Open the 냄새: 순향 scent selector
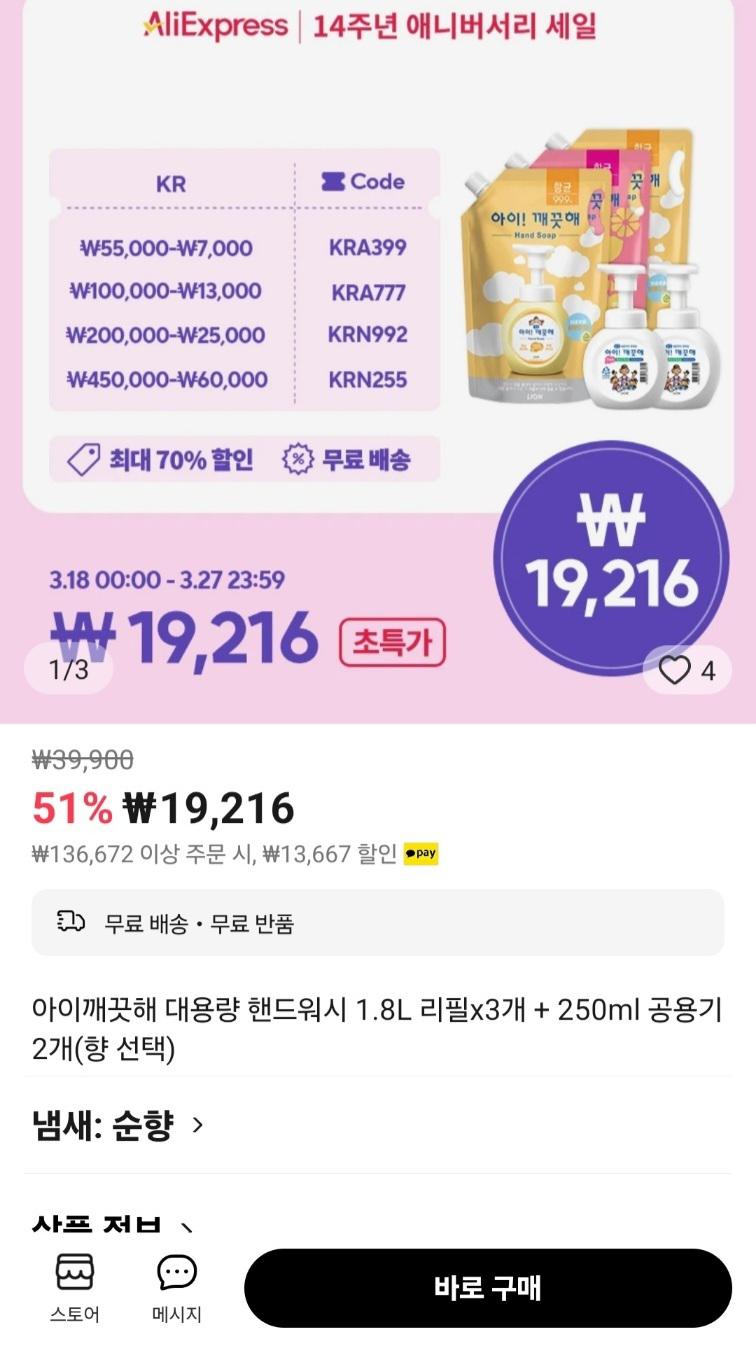Screen dimensions: 756x1347 pos(119,1125)
